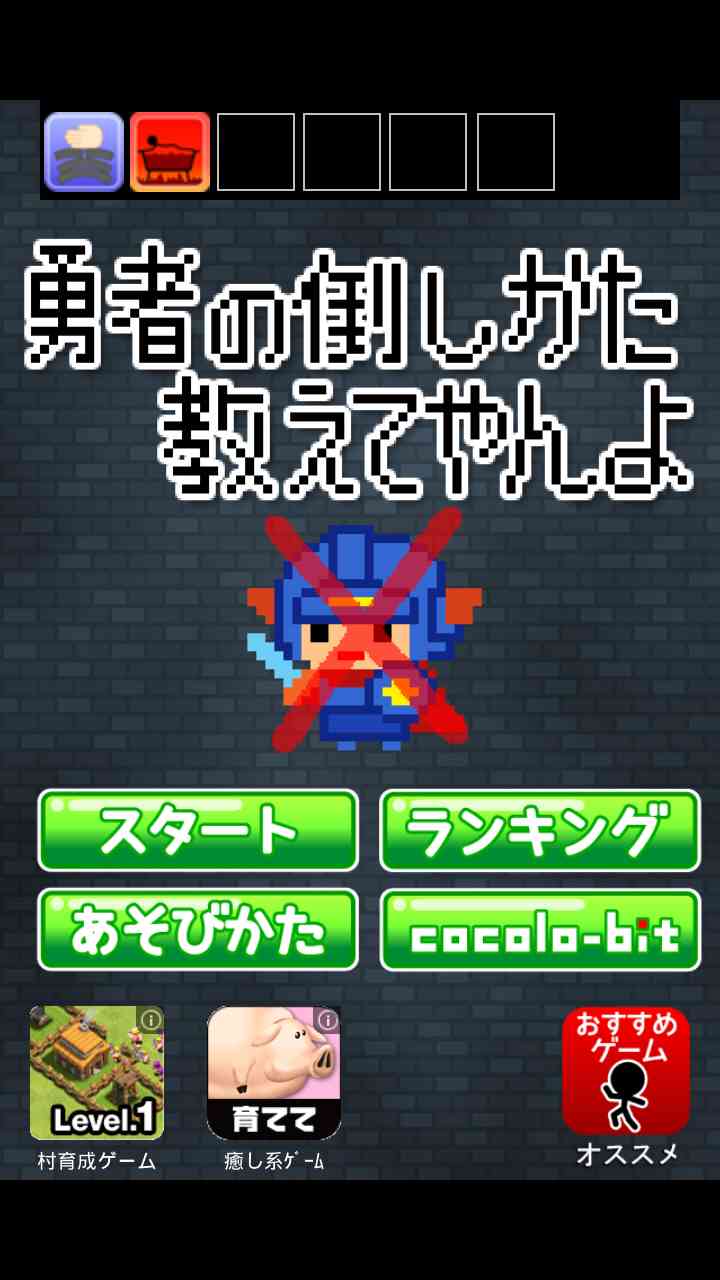Open the おすすめゲーム recommendations
The image size is (720, 1280).
pos(626,1072)
